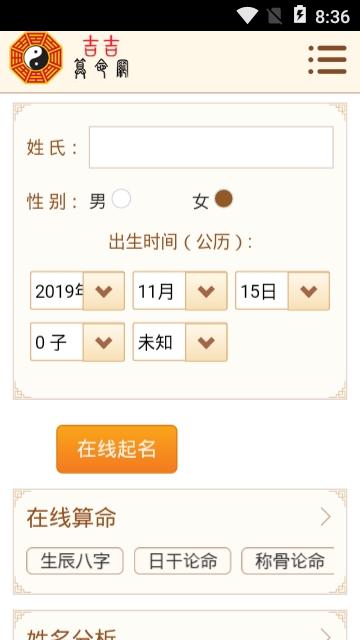
Task: Open the 称骨论命 chip
Action: [x=288, y=561]
